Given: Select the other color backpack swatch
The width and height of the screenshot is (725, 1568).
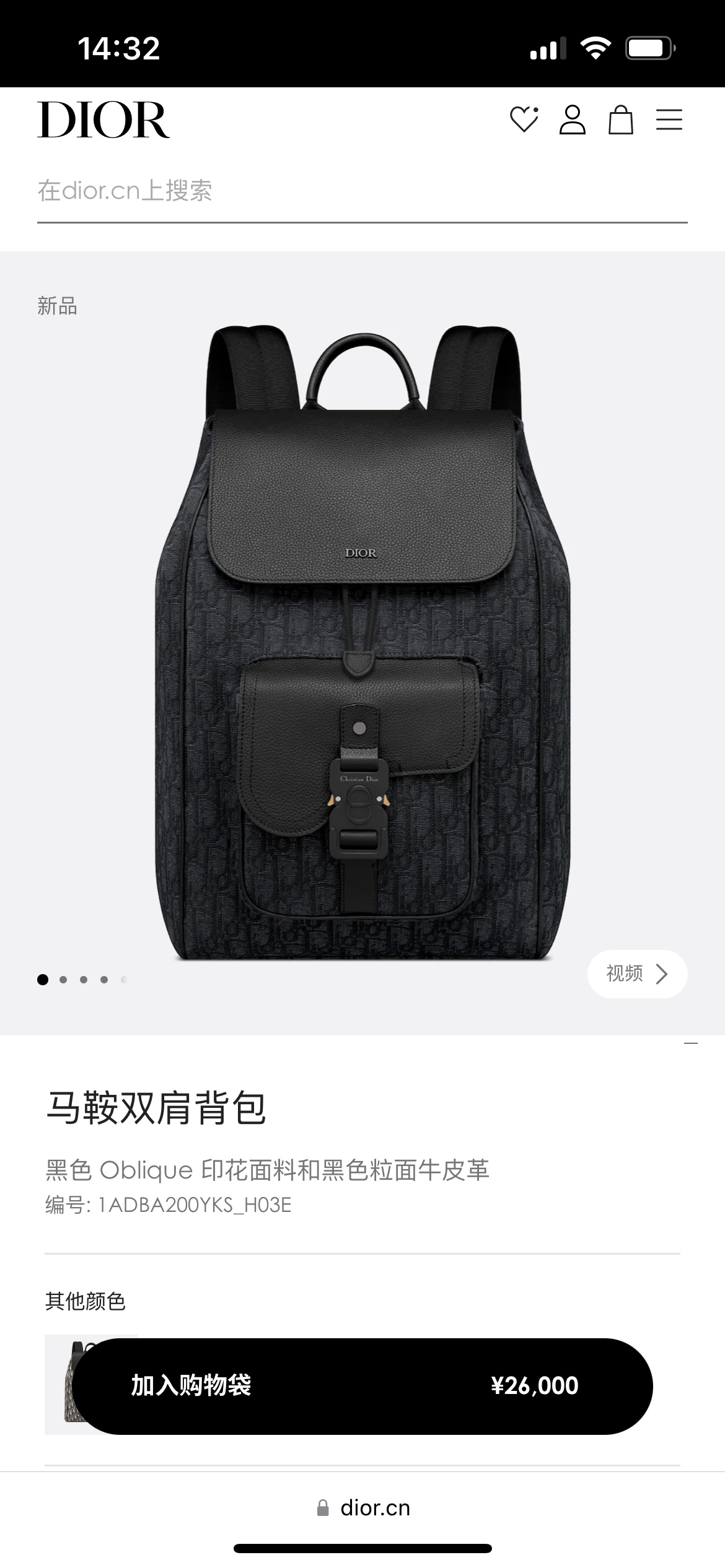Looking at the screenshot, I should pos(59,1385).
